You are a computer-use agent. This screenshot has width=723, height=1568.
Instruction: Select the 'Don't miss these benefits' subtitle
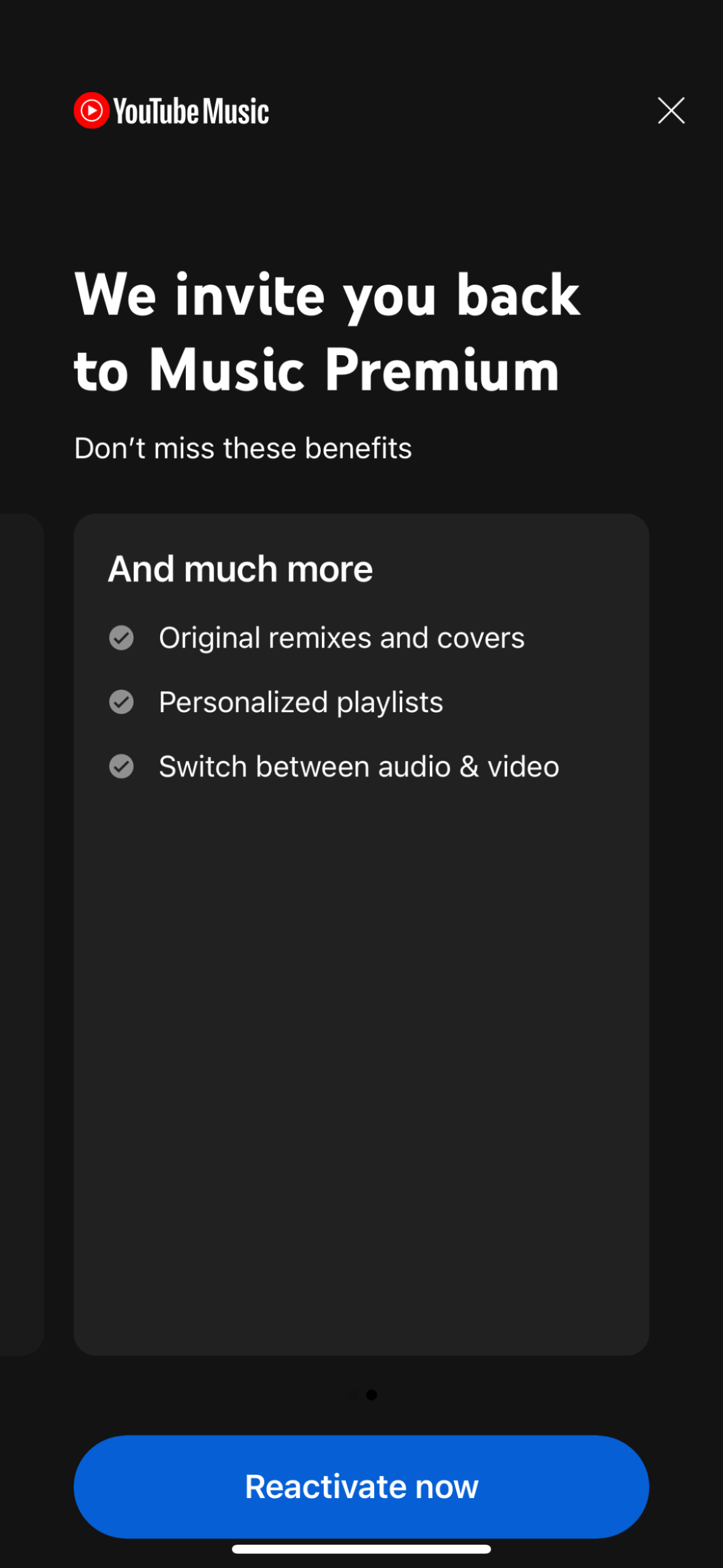(x=242, y=448)
